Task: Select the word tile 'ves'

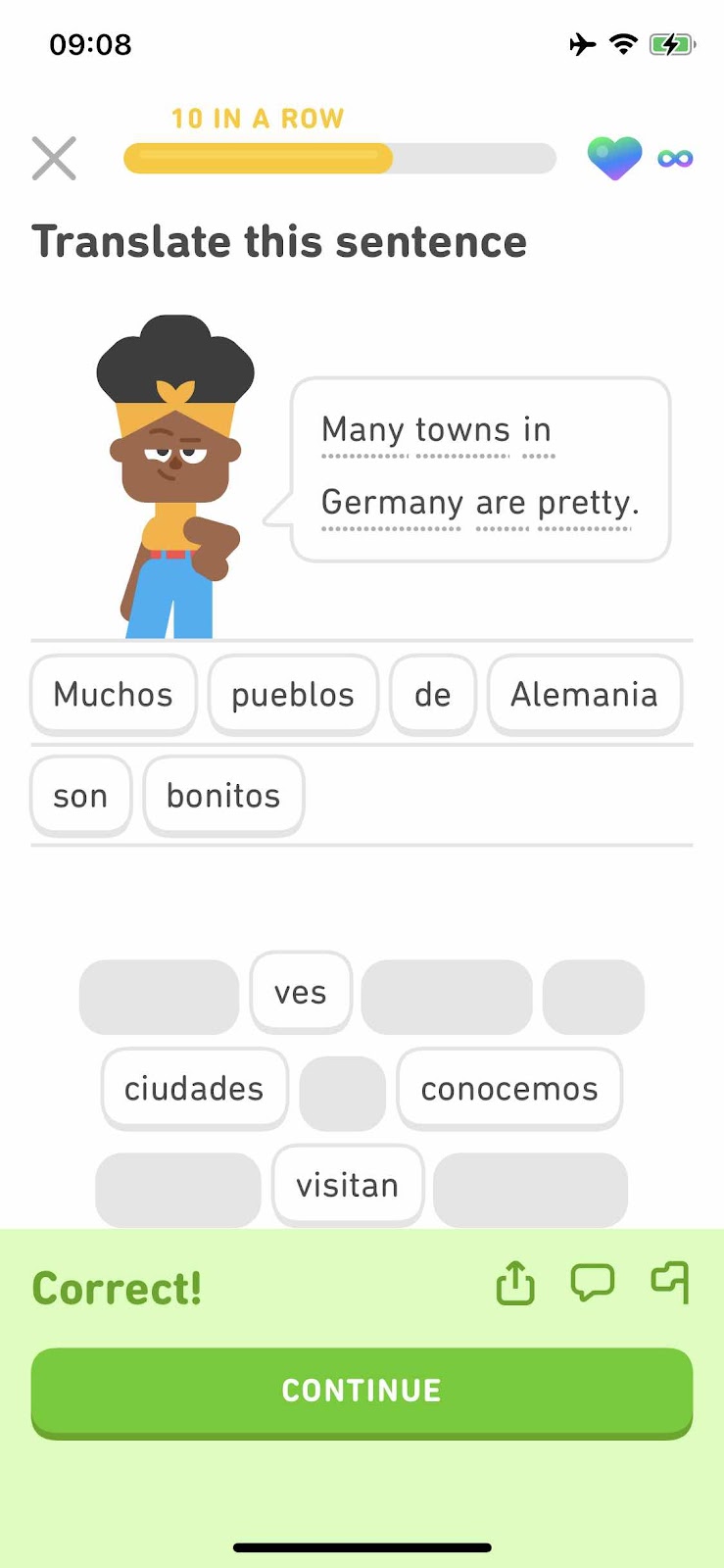Action: tap(301, 993)
